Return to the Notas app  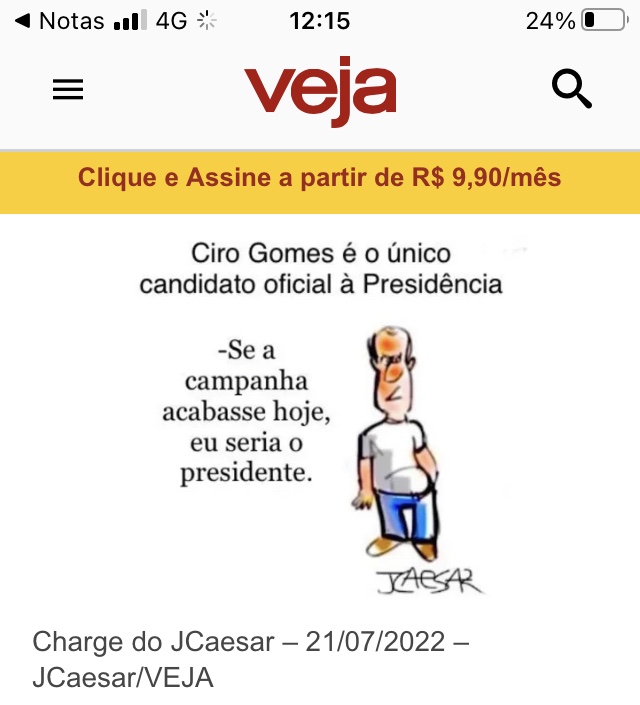(x=60, y=21)
